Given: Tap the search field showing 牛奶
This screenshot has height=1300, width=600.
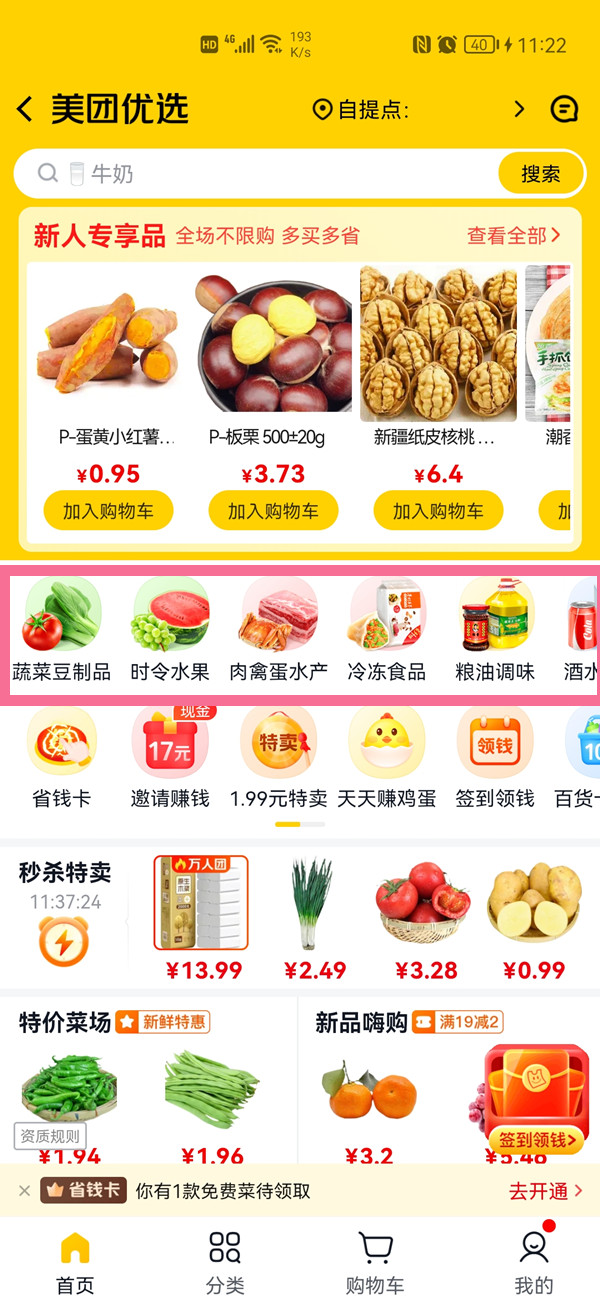Looking at the screenshot, I should (260, 174).
